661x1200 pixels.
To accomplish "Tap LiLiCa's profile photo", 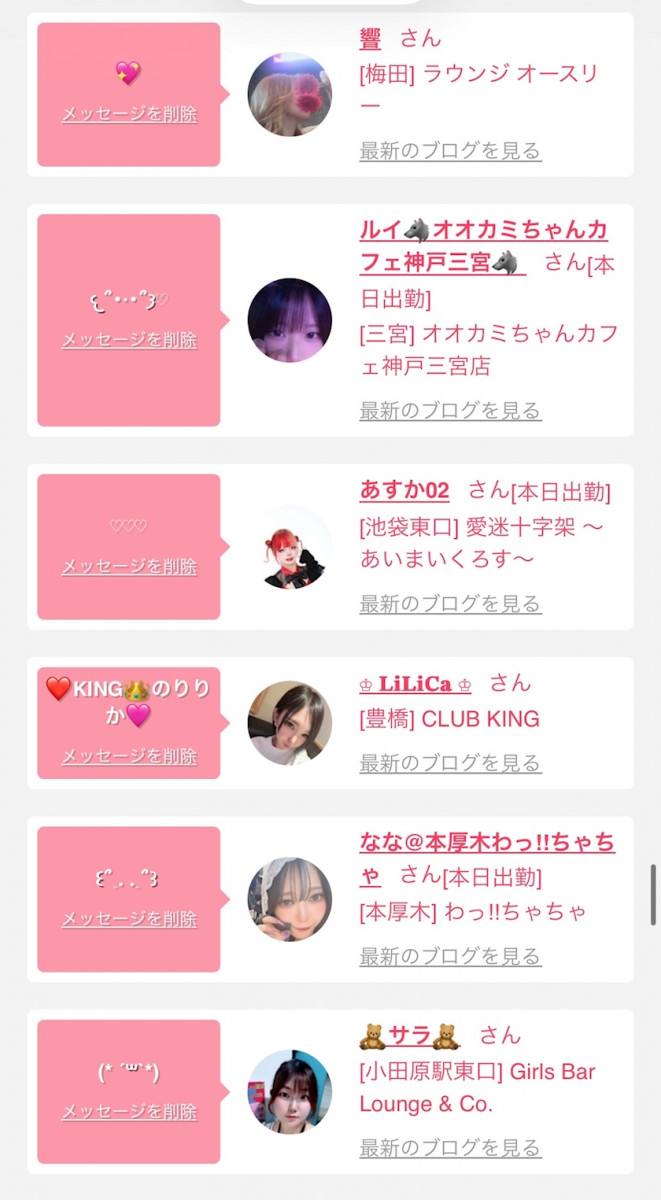I will click(290, 723).
